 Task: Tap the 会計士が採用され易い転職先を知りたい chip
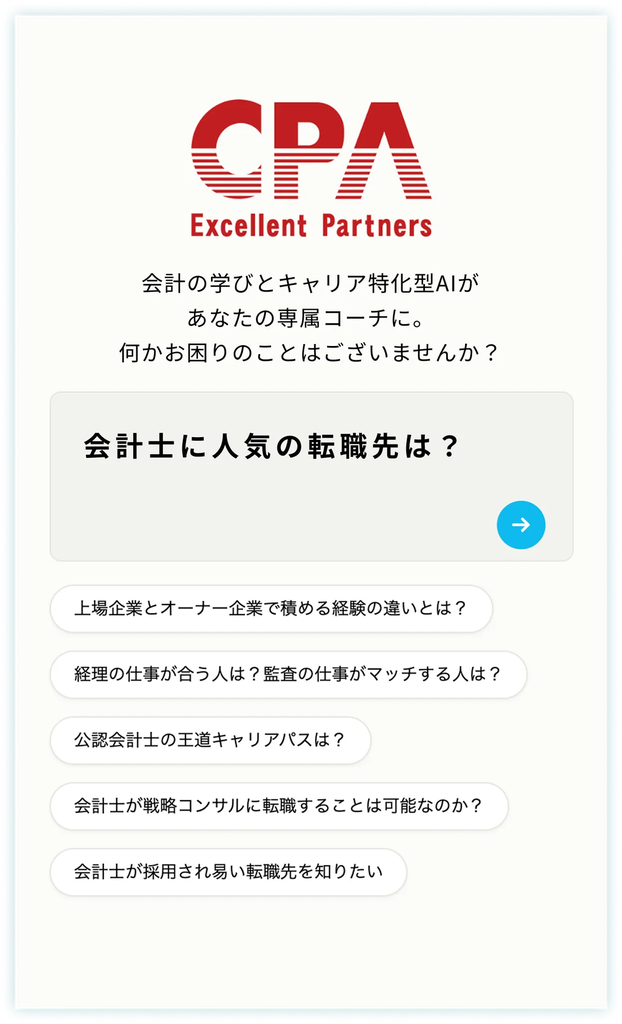point(228,873)
